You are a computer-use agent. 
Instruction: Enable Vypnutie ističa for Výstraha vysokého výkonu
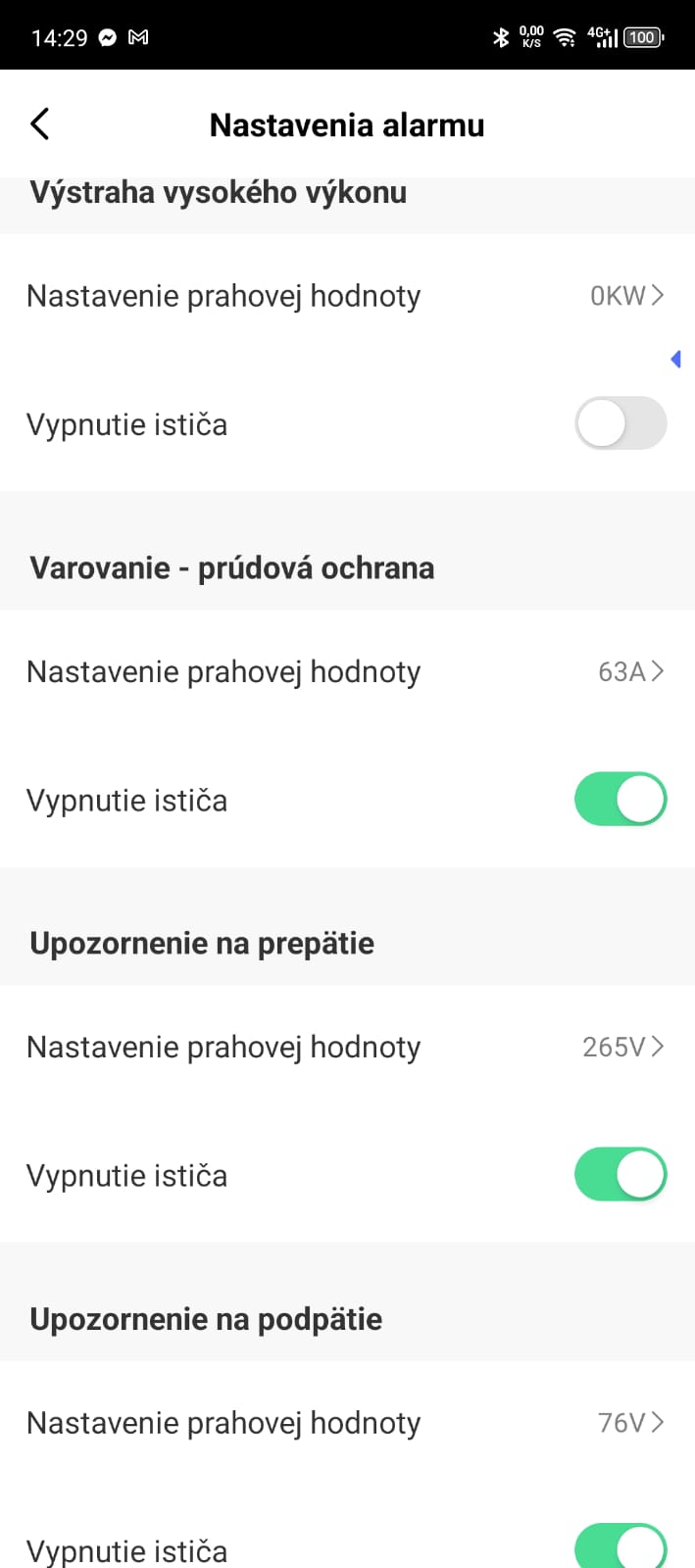[x=621, y=423]
